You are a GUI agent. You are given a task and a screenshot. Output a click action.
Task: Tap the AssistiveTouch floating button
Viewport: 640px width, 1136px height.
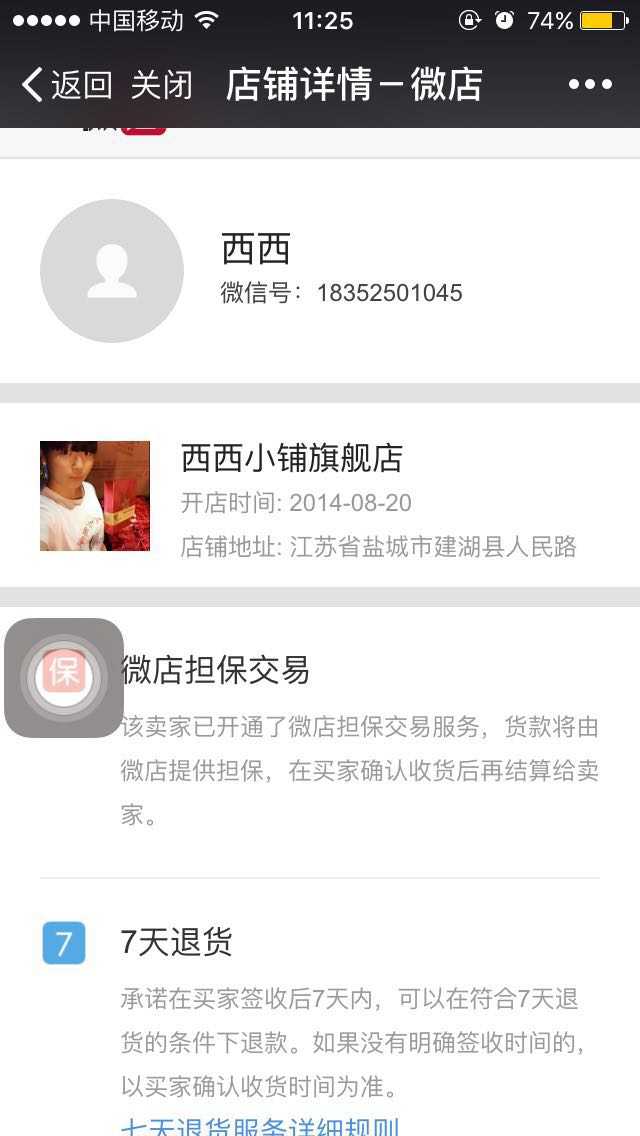coord(64,678)
